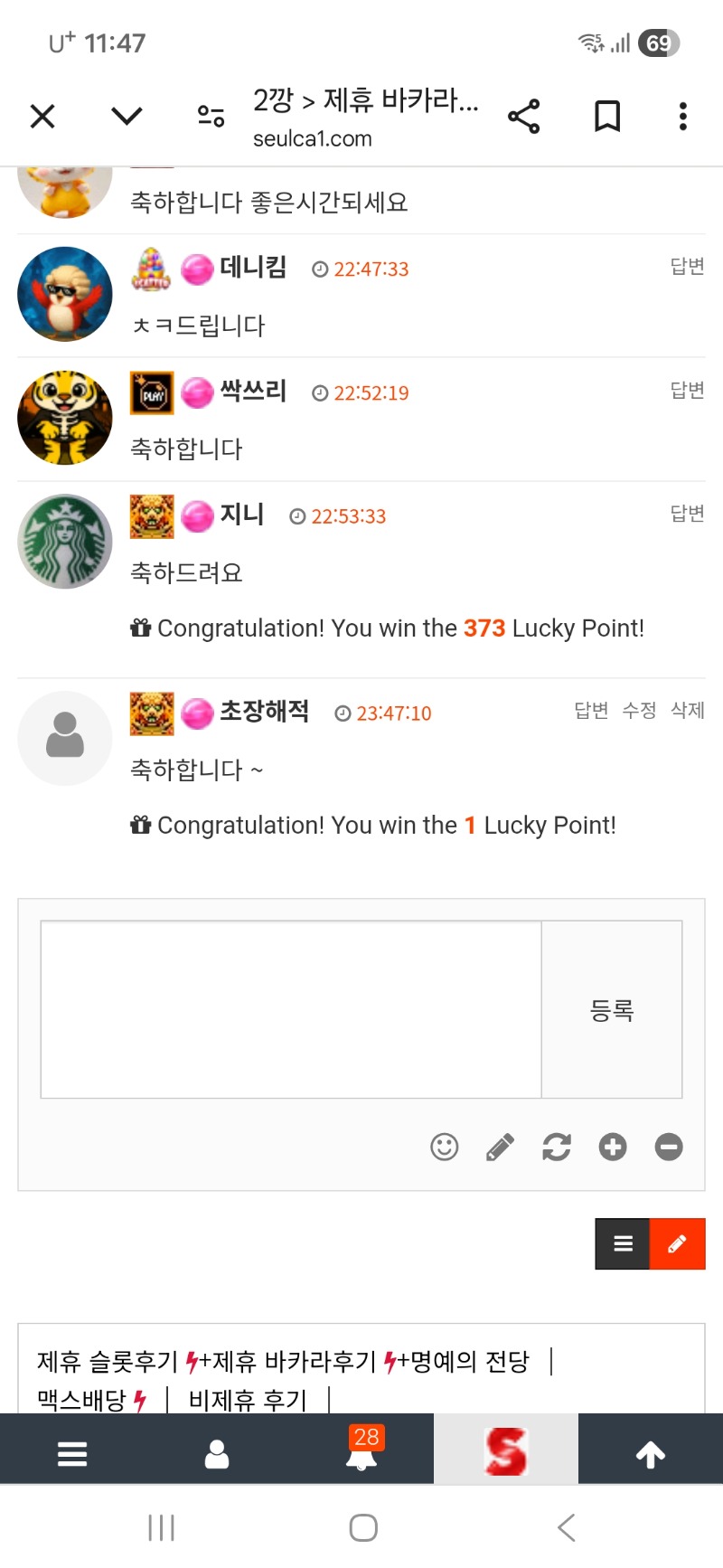Bookmark this page
Viewport: 723px width, 1568px height.
pos(606,117)
